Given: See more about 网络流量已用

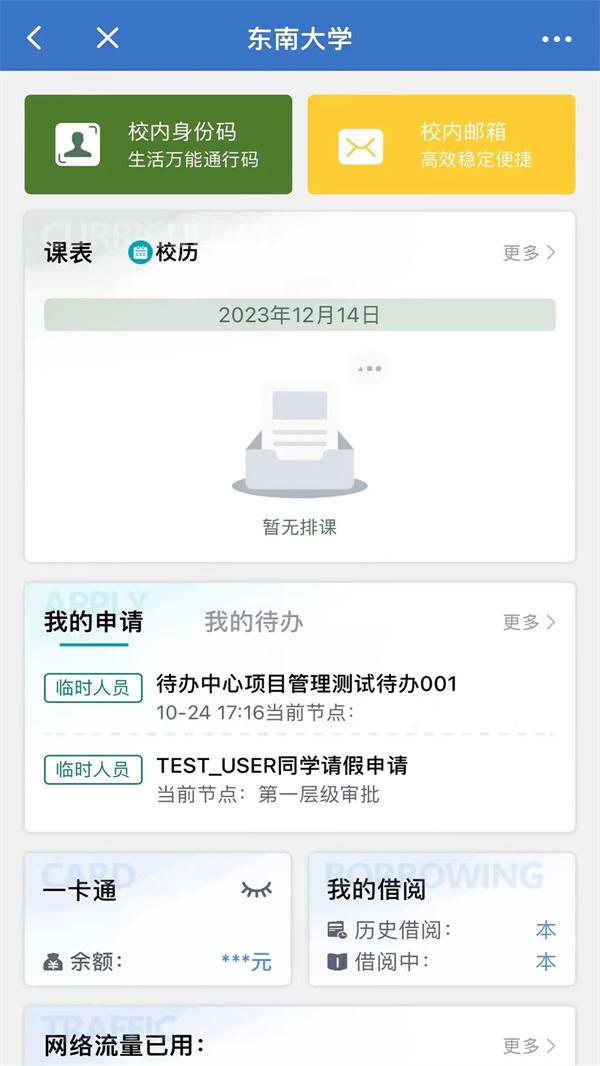Looking at the screenshot, I should click(x=528, y=1046).
